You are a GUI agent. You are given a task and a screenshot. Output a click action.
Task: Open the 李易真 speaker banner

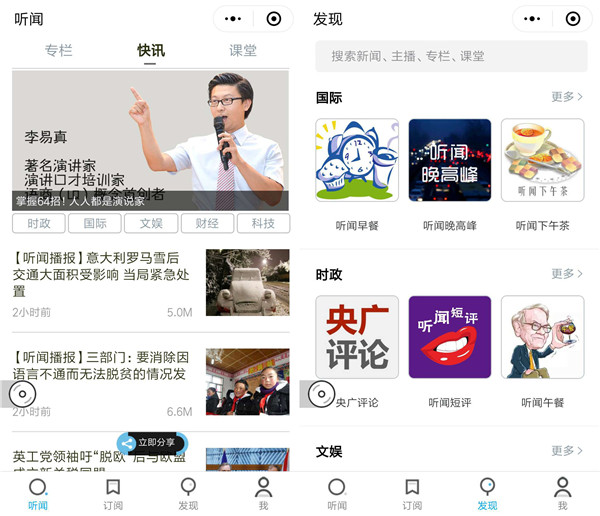(x=150, y=140)
